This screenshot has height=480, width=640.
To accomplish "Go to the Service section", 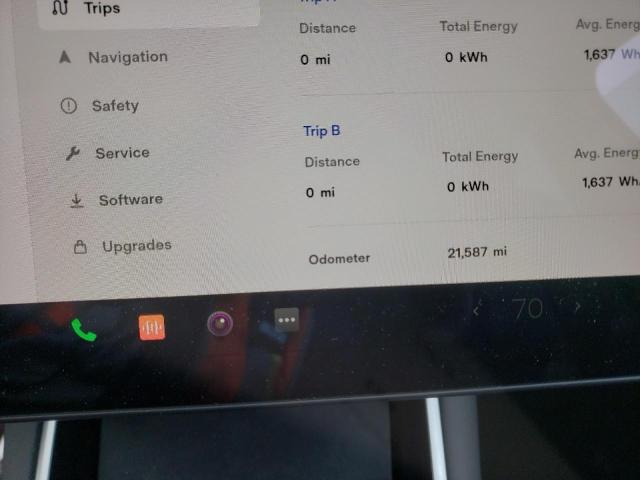I will click(108, 153).
